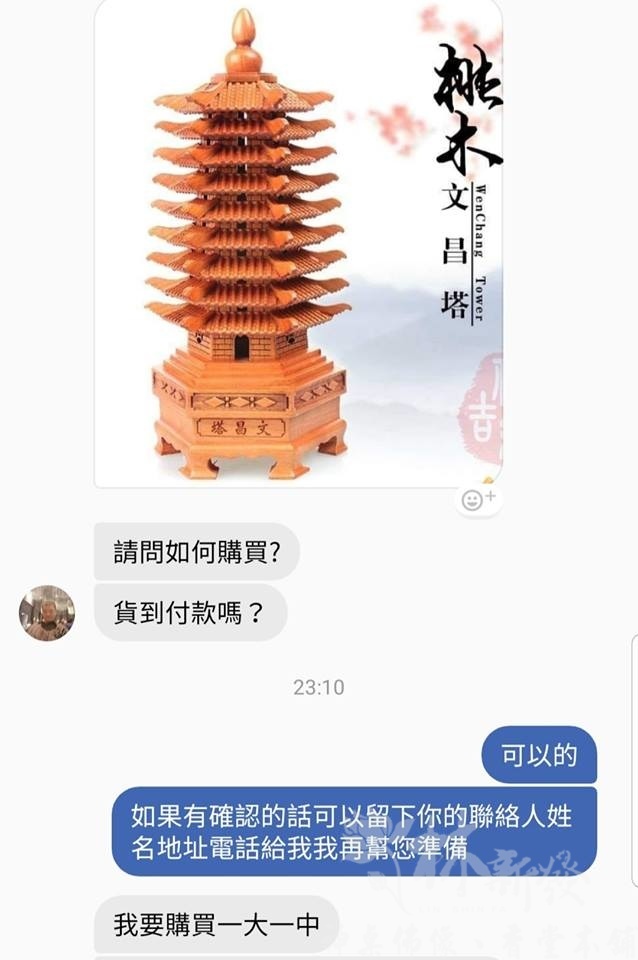Open the sender's profile avatar
638x960 pixels.
point(47,613)
